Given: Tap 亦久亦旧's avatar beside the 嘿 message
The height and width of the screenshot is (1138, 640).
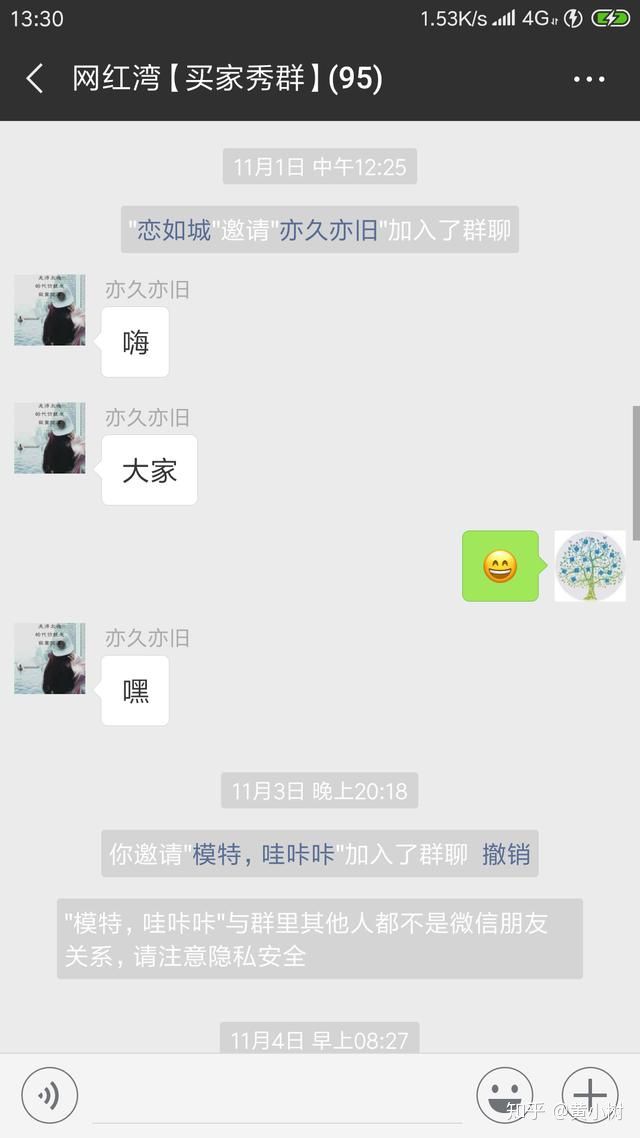Looking at the screenshot, I should [50, 659].
